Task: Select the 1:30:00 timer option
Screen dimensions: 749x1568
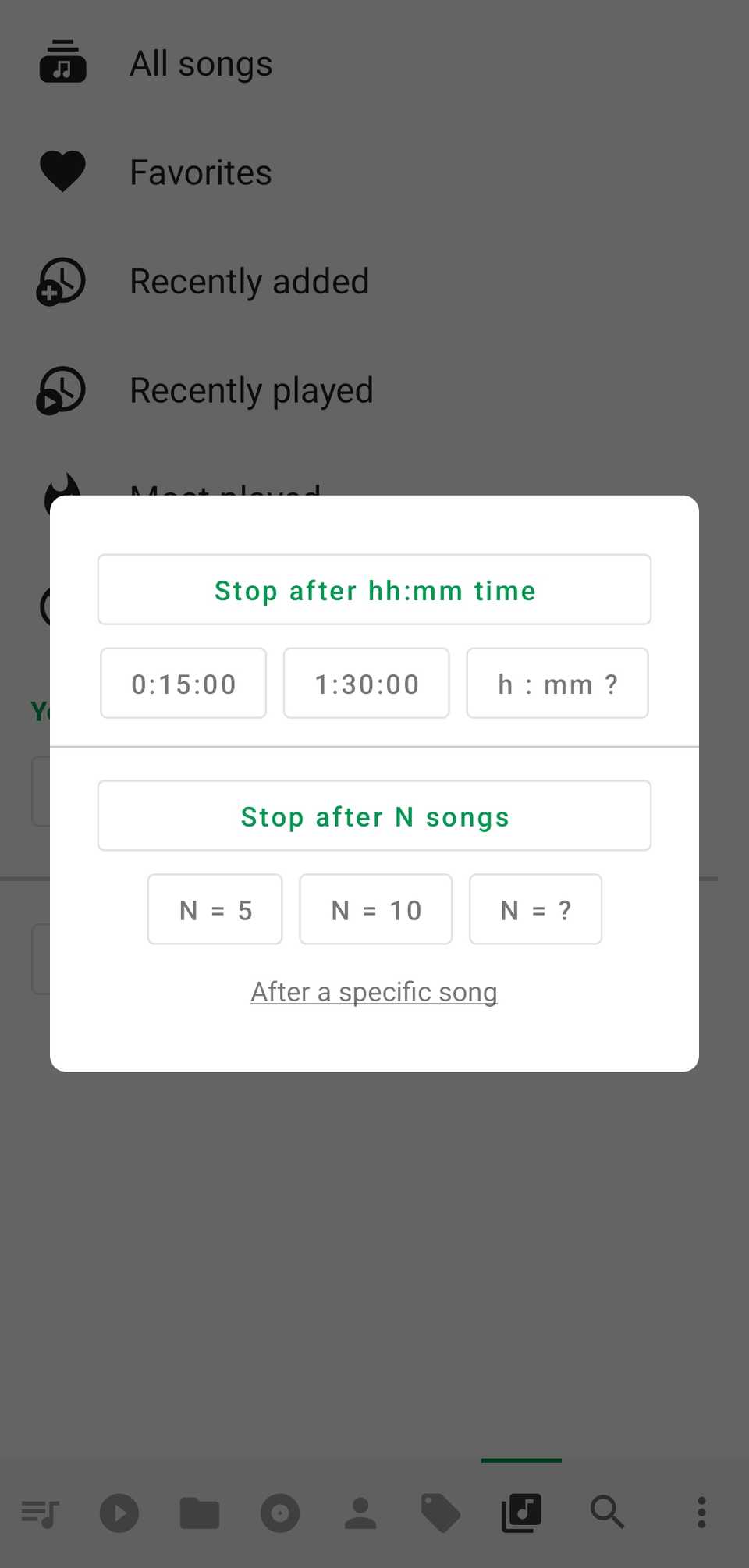Action: pyautogui.click(x=366, y=684)
